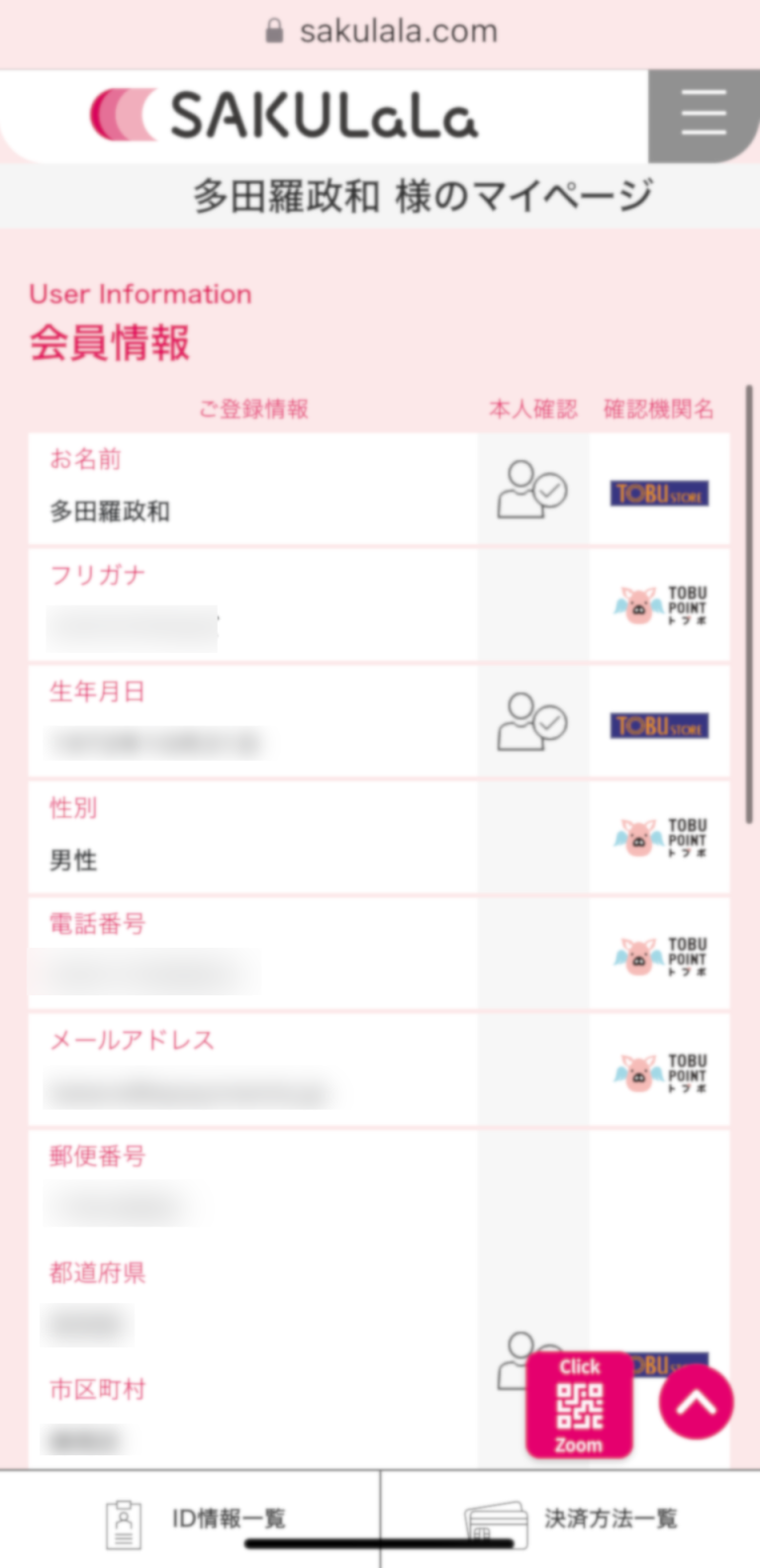Viewport: 760px width, 1568px height.
Task: Jump back to top with the arrow button
Action: (x=696, y=1403)
